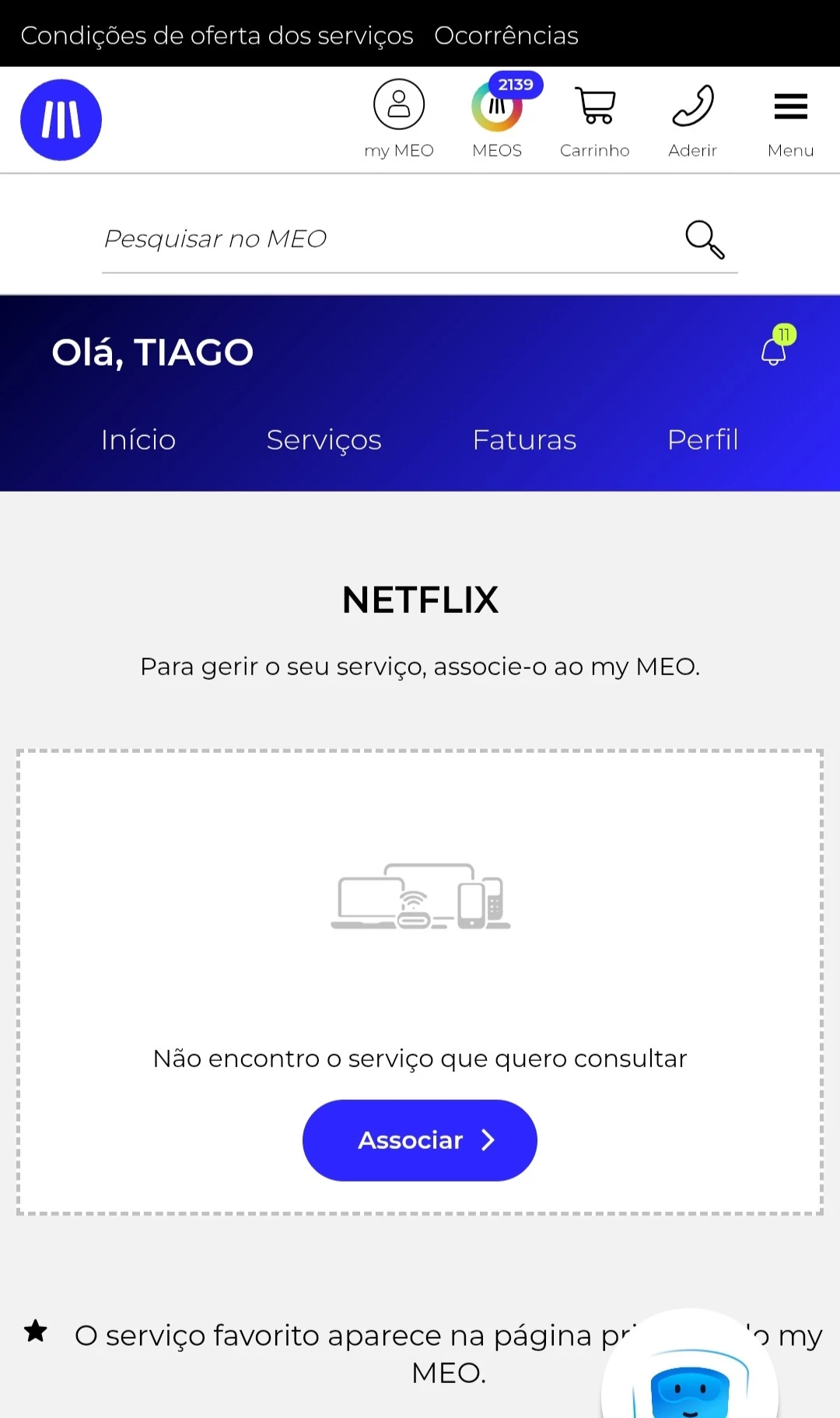
Task: Focus the Pesquisar no MEO search field
Action: coord(381,239)
